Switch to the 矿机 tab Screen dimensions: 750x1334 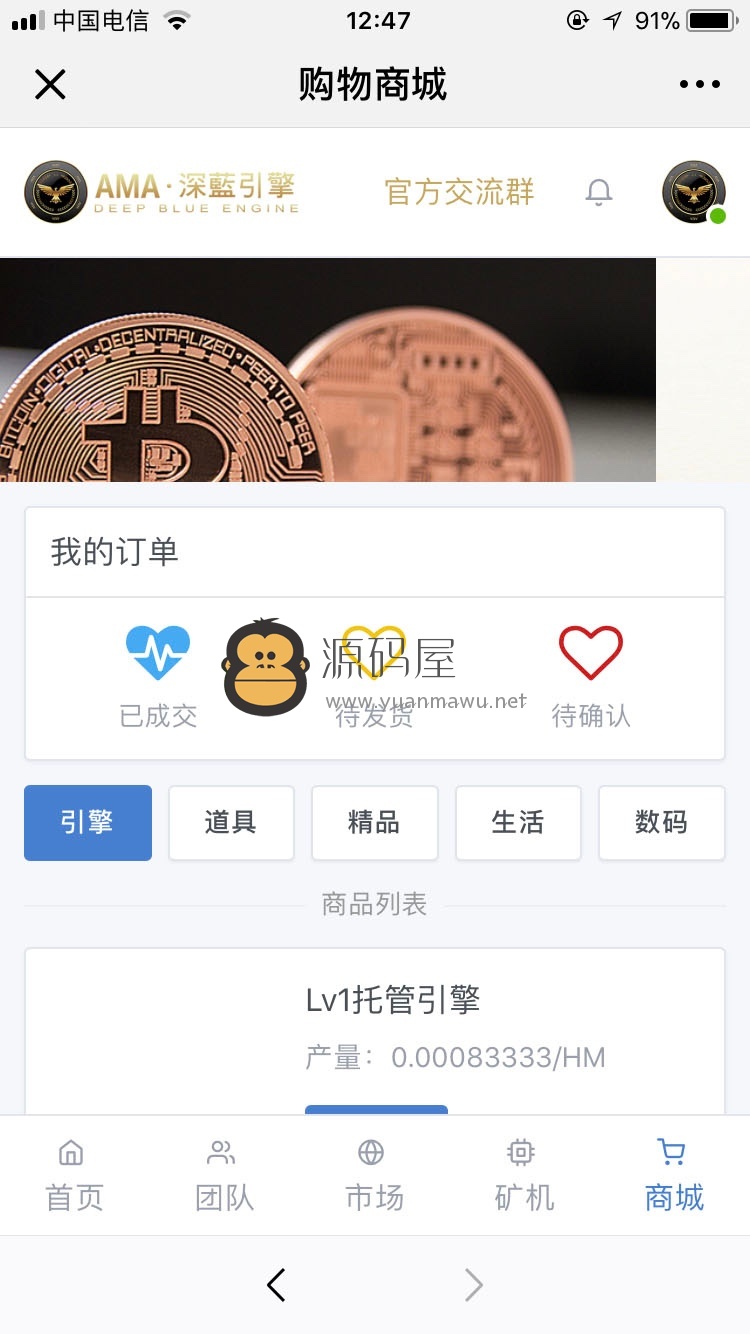525,1176
